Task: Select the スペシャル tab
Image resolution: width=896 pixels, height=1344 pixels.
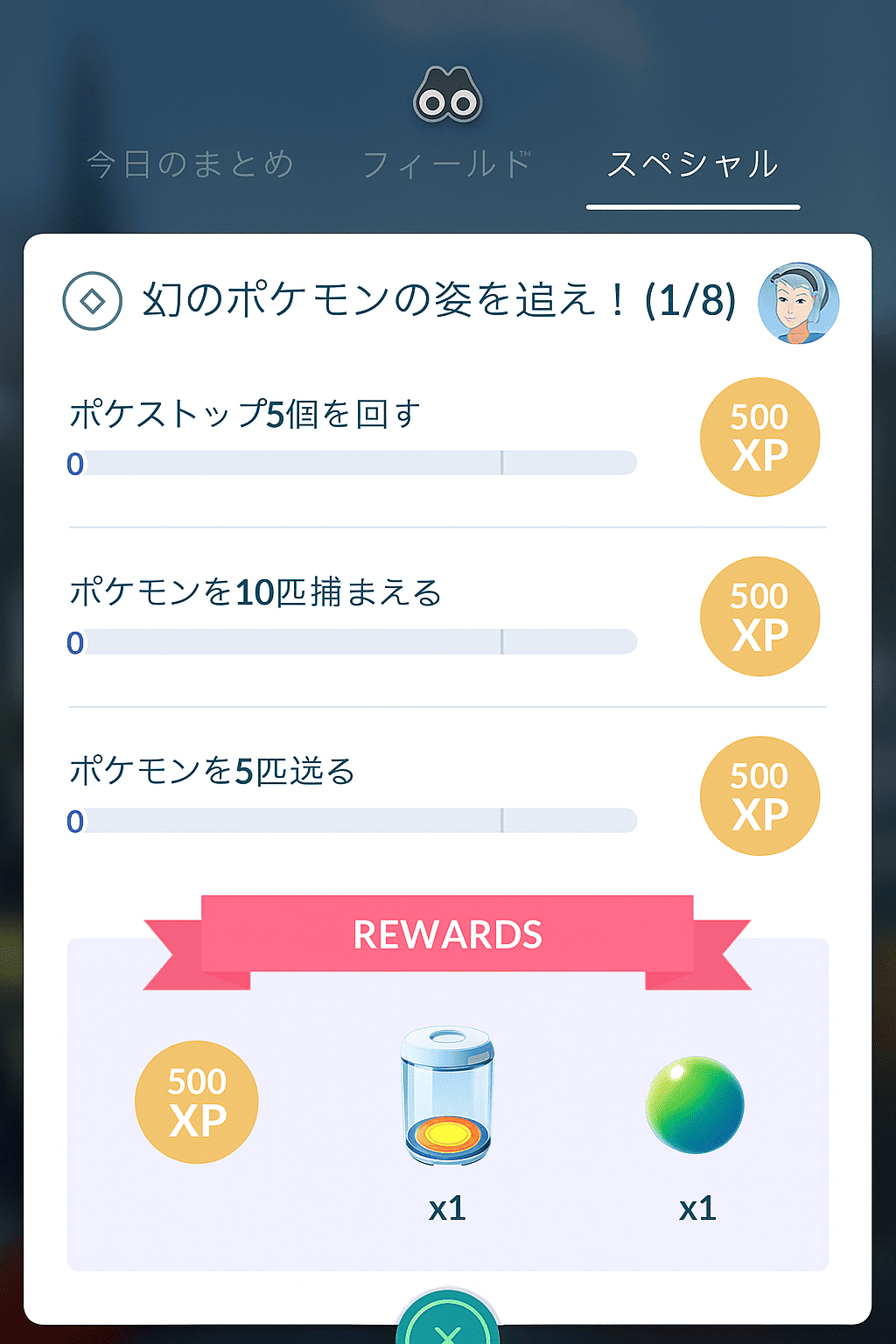Action: pyautogui.click(x=692, y=164)
